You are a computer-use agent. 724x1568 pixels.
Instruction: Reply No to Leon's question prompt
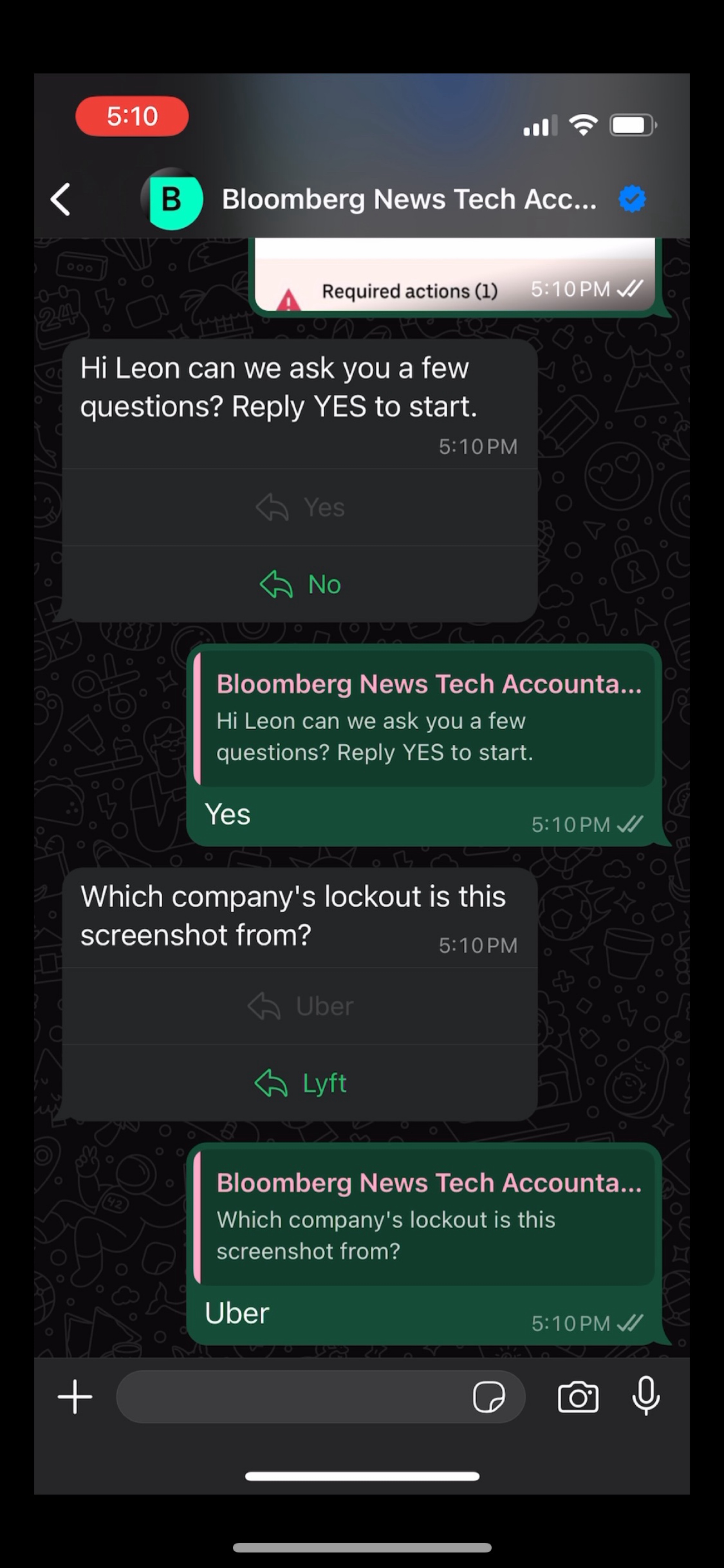(300, 584)
